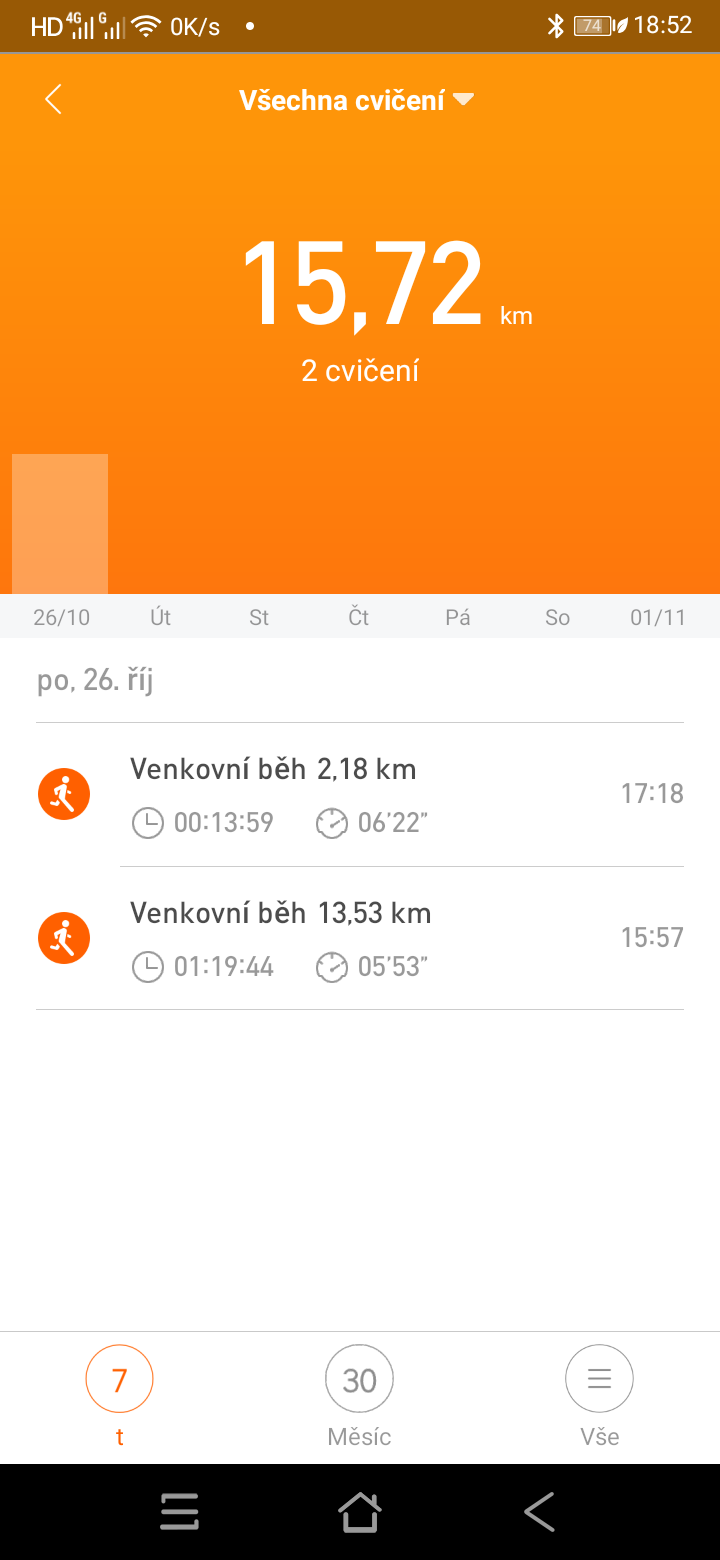Expand the Všechna cvičení dropdown

pyautogui.click(x=356, y=100)
